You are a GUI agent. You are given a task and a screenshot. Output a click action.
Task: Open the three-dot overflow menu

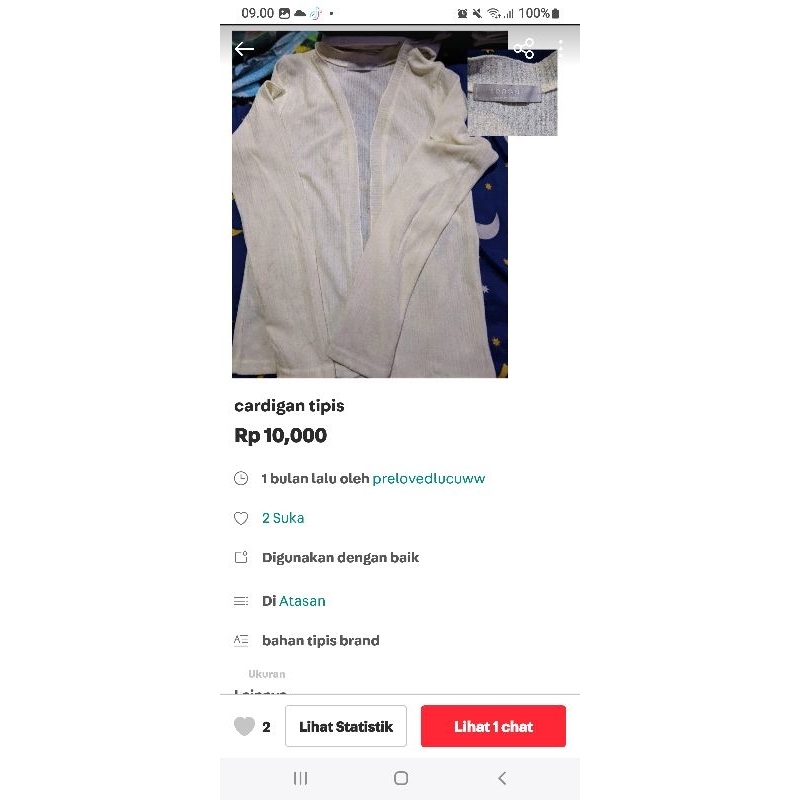click(561, 48)
